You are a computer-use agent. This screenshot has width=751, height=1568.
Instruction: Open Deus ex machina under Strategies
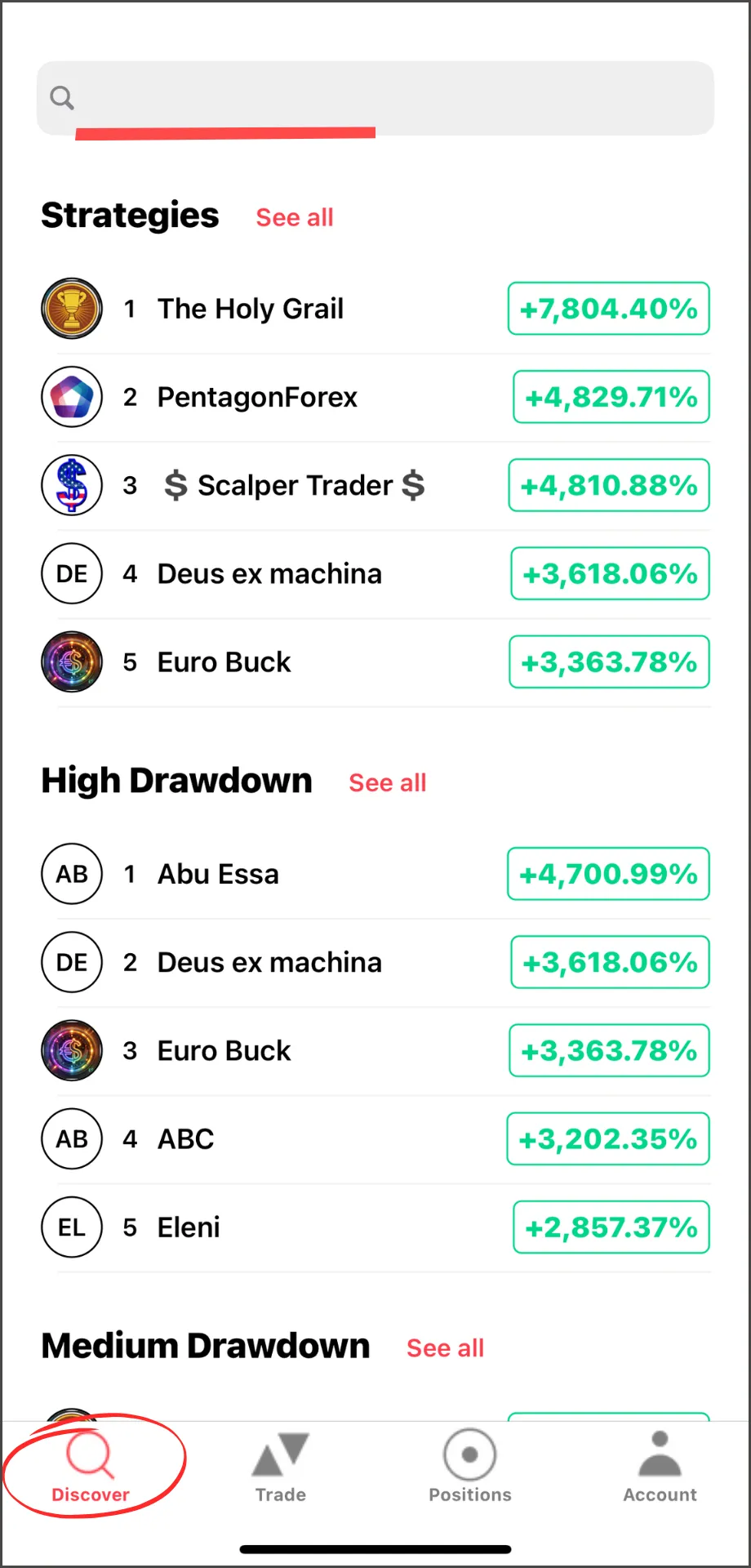point(375,573)
